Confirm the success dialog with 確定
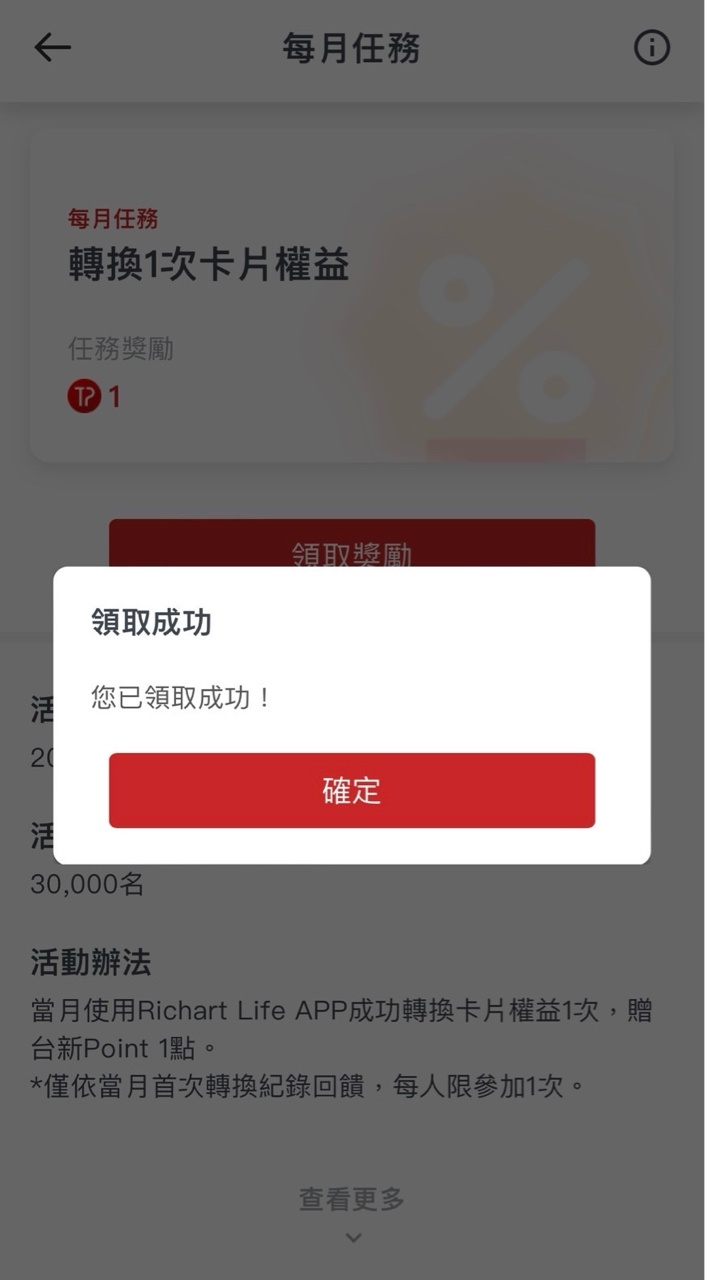 pos(352,790)
